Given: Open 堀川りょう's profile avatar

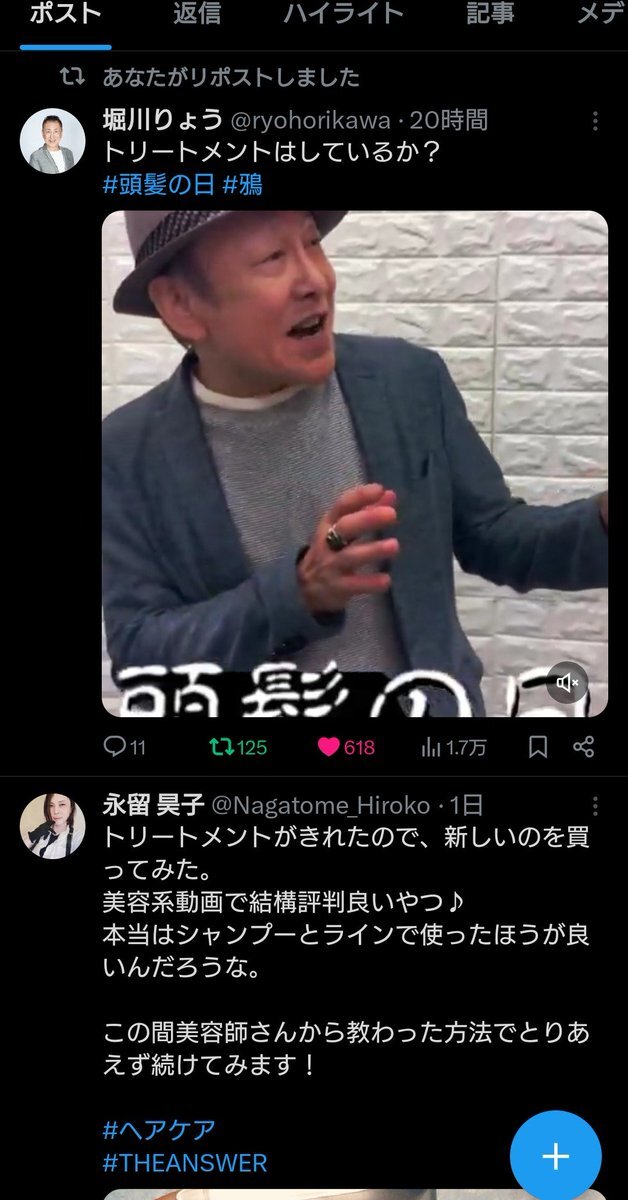Looking at the screenshot, I should point(52,141).
